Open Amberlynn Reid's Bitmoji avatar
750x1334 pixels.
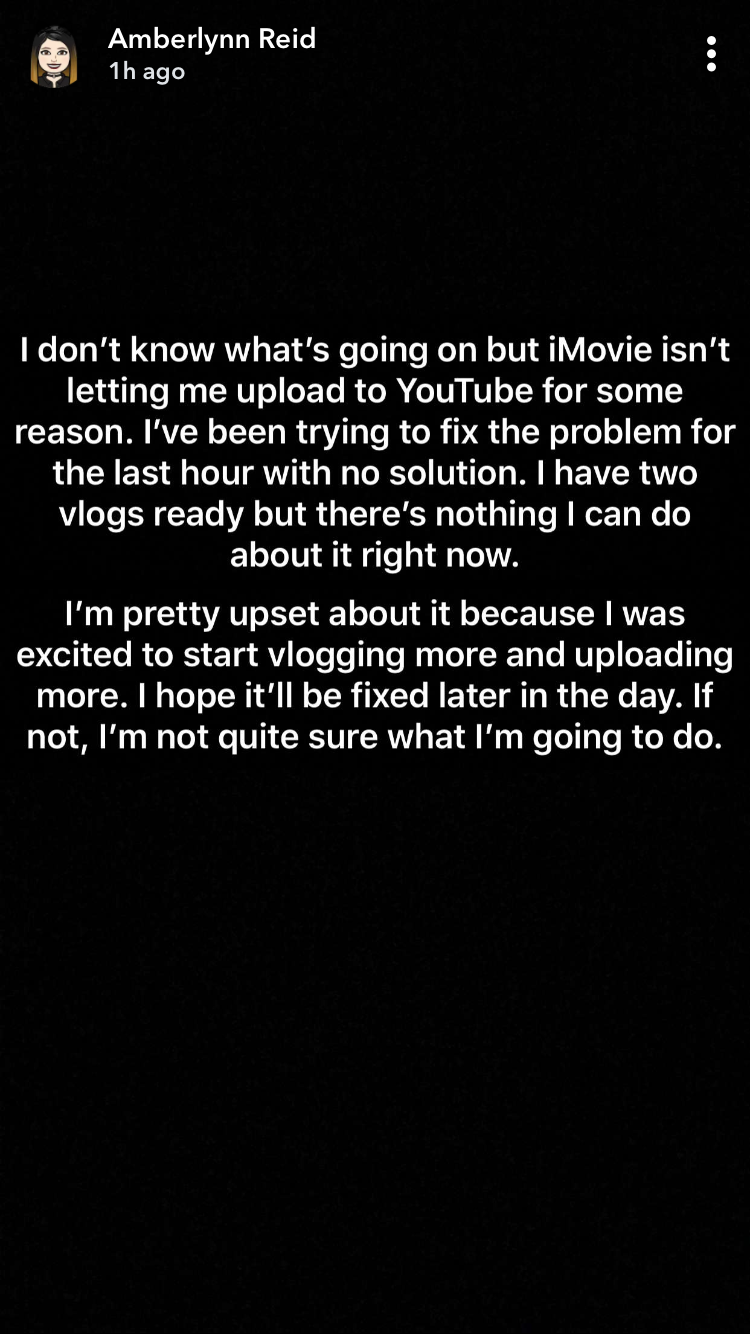[x=54, y=57]
